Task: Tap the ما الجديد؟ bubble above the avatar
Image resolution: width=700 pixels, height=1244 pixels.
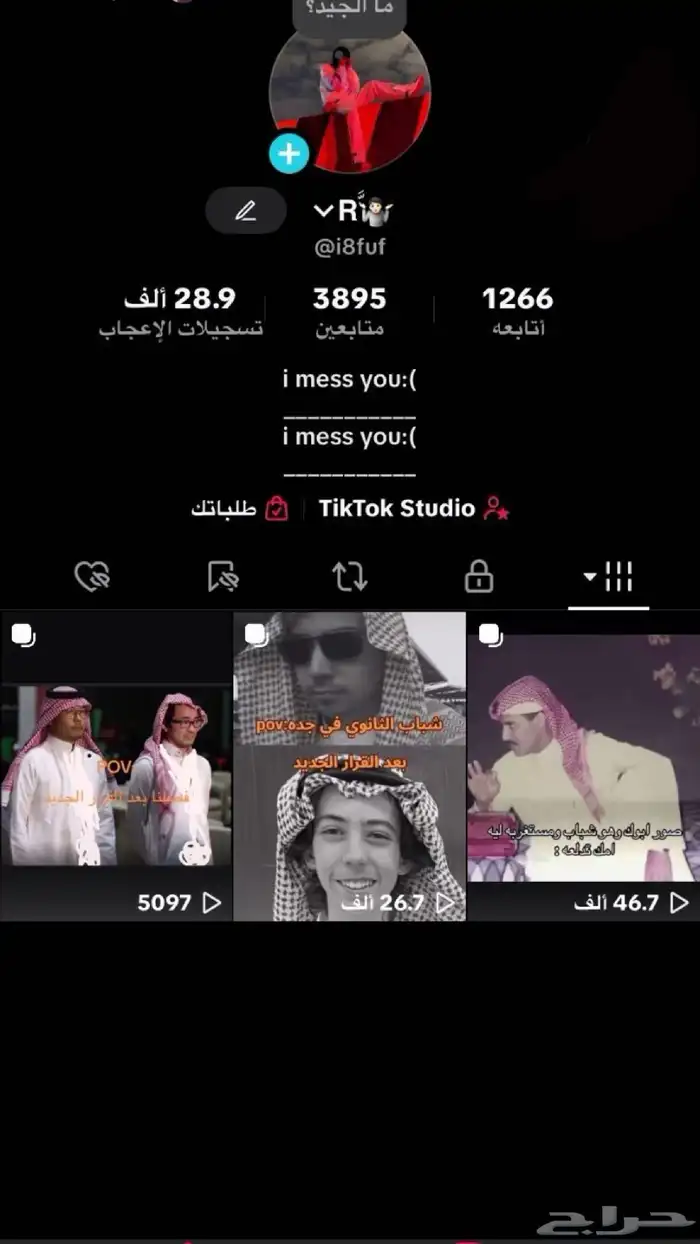Action: click(x=349, y=12)
